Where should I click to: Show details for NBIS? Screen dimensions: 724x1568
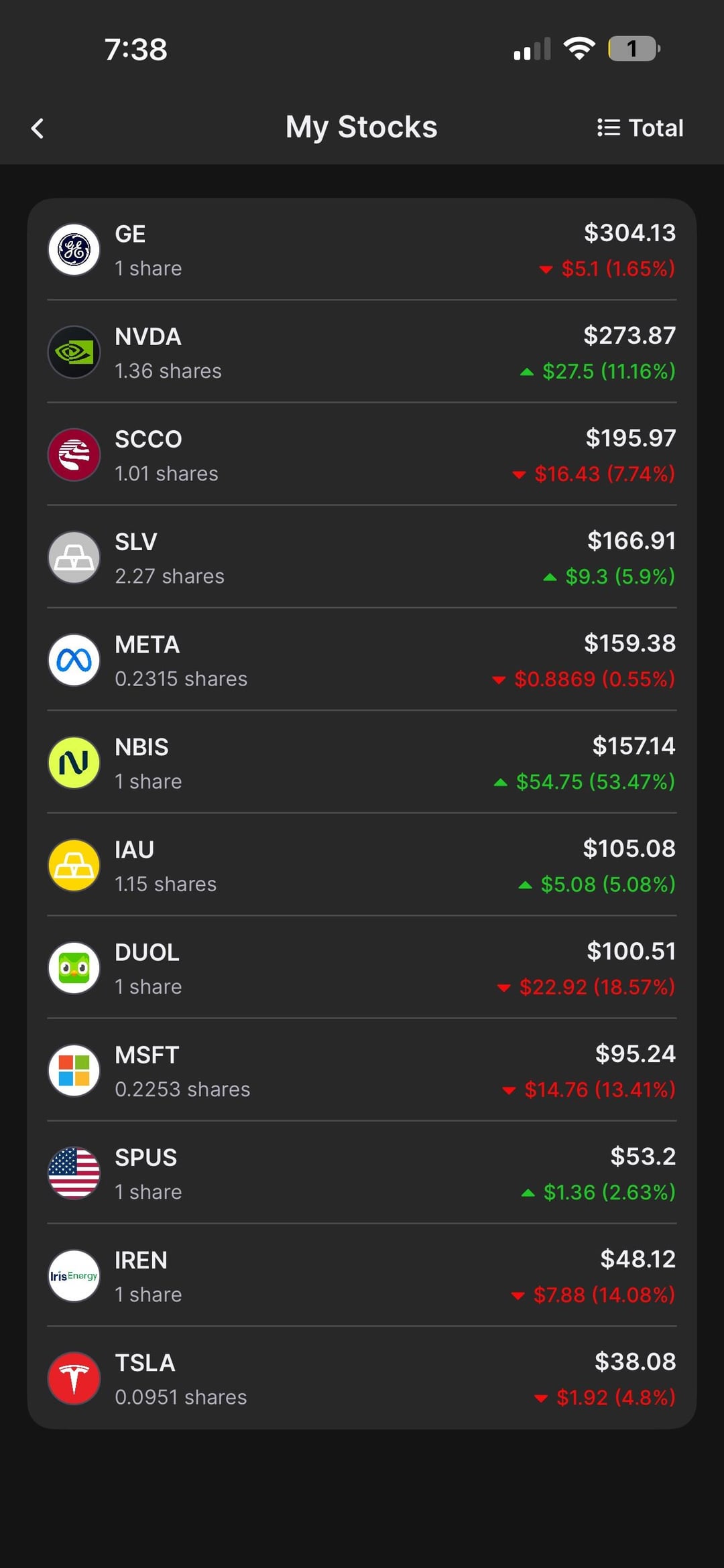point(362,763)
